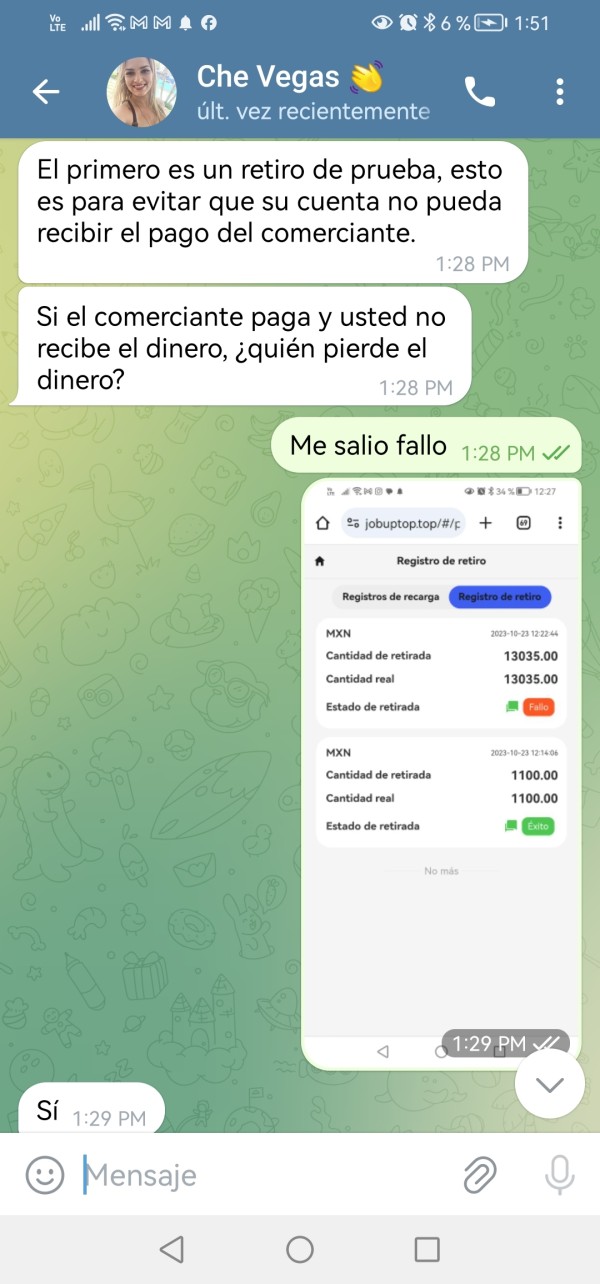The image size is (600, 1284).
Task: Attach a file with the paperclip
Action: pos(480,1175)
